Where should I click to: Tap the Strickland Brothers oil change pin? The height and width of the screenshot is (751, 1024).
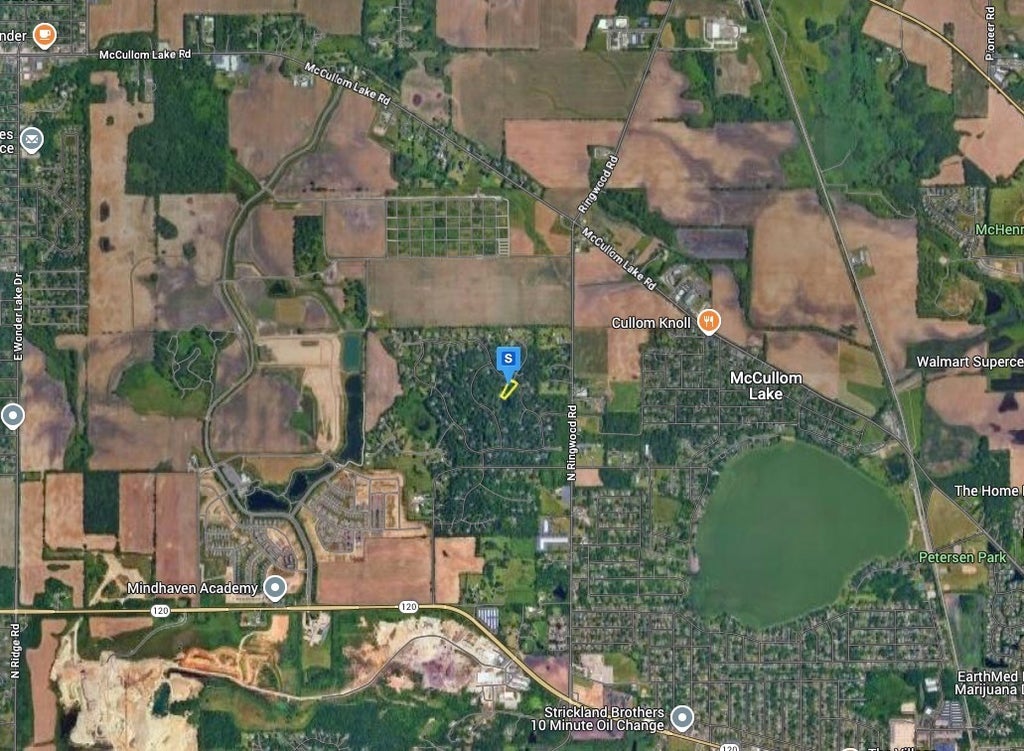coord(682,717)
